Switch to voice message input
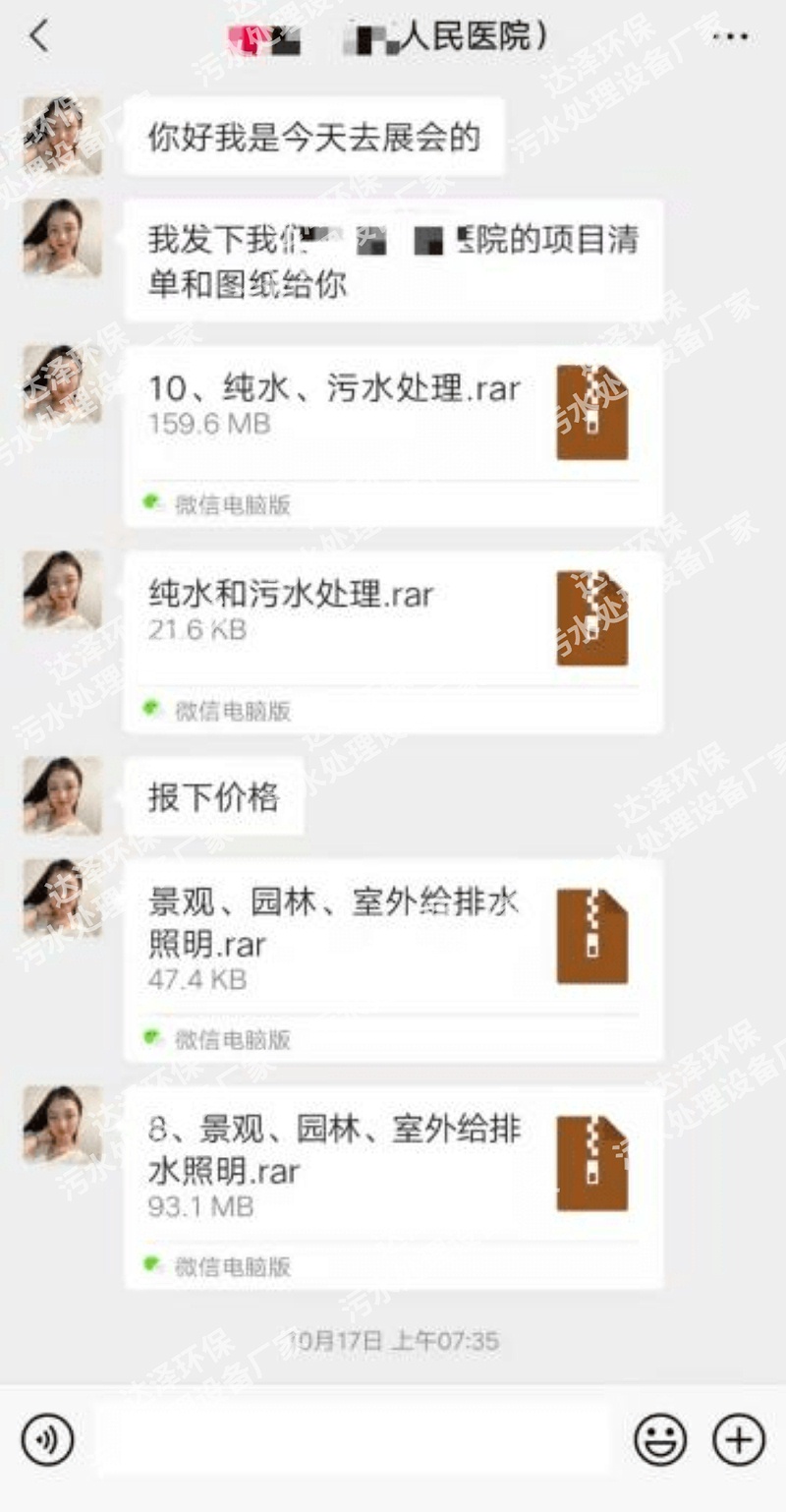 pos(46,1440)
